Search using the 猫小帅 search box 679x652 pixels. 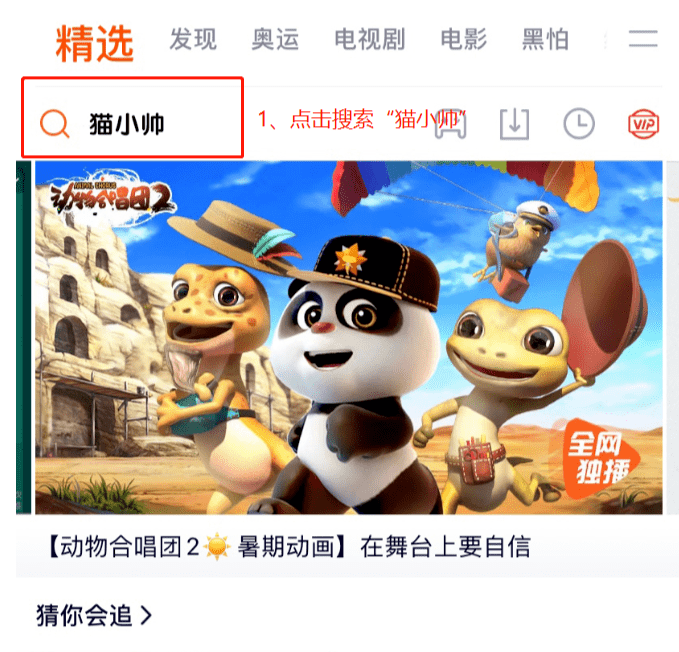pos(130,124)
